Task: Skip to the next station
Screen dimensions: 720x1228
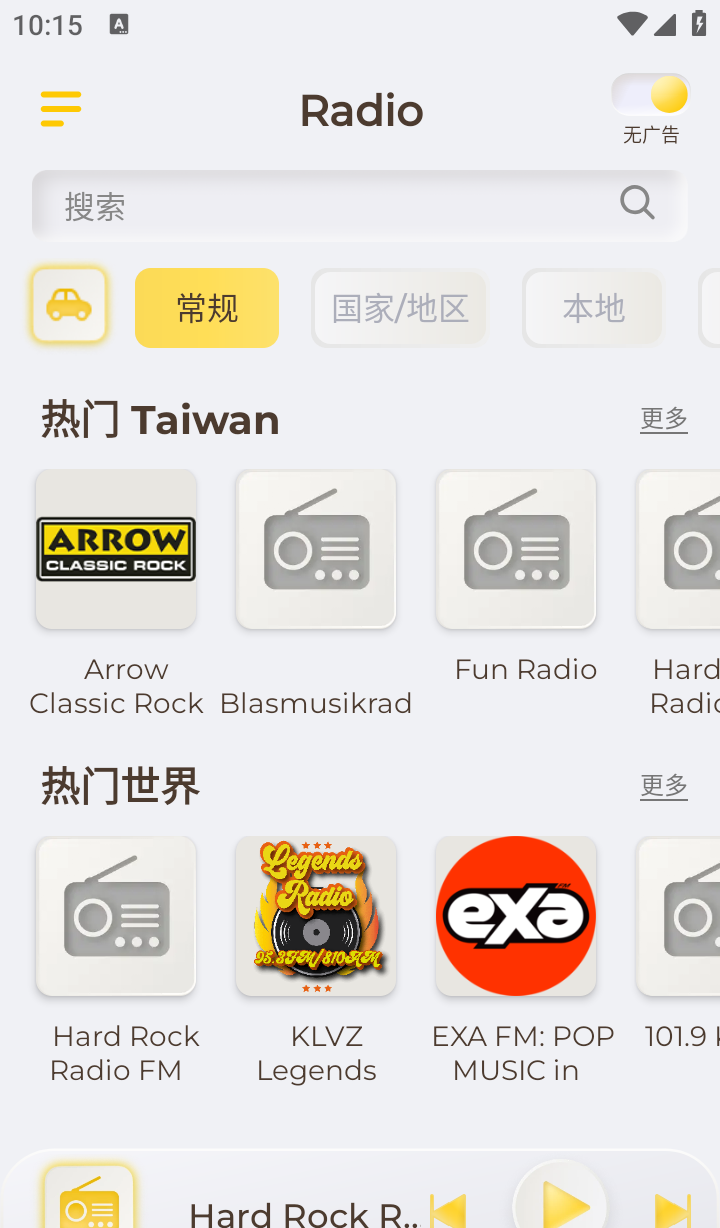Action: coord(672,1210)
